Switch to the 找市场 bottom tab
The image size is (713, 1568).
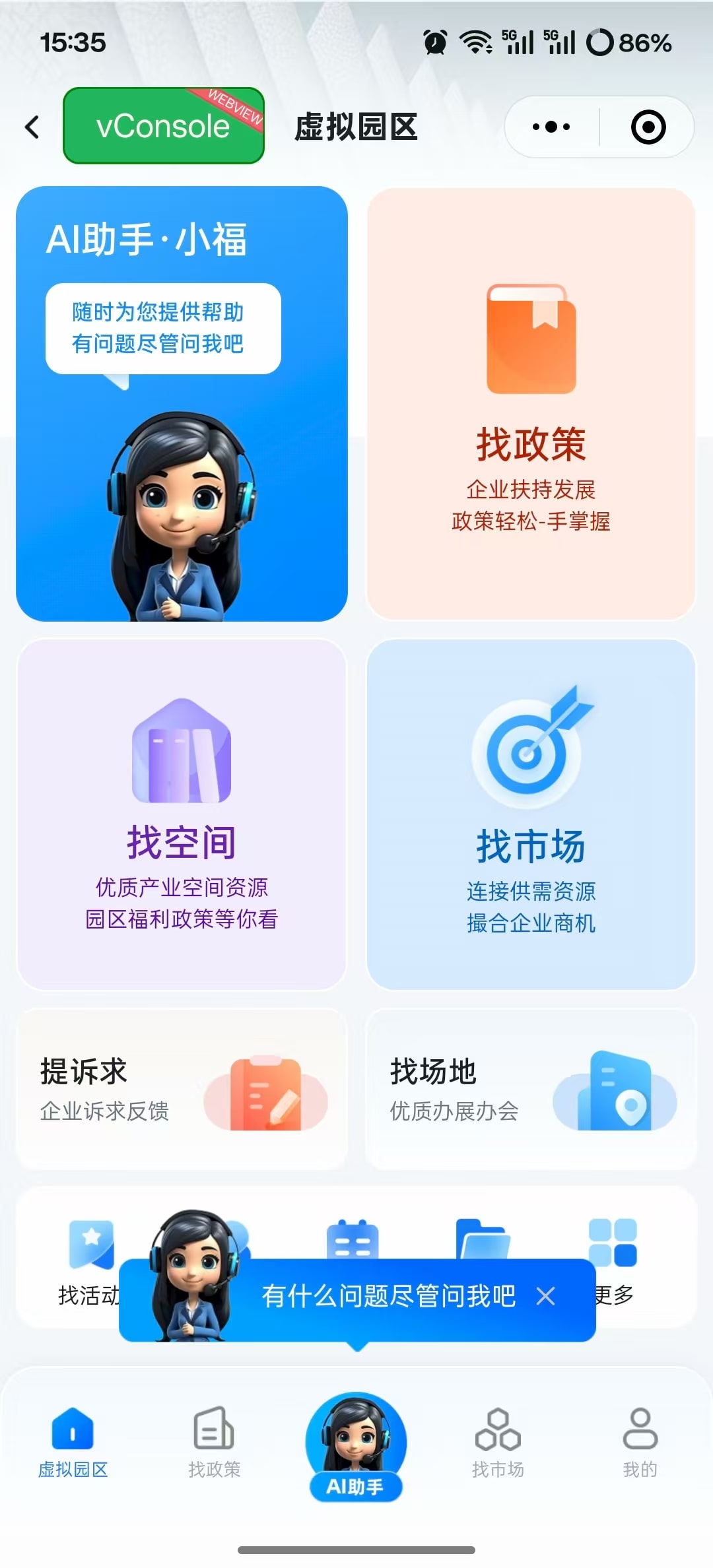(x=498, y=1442)
